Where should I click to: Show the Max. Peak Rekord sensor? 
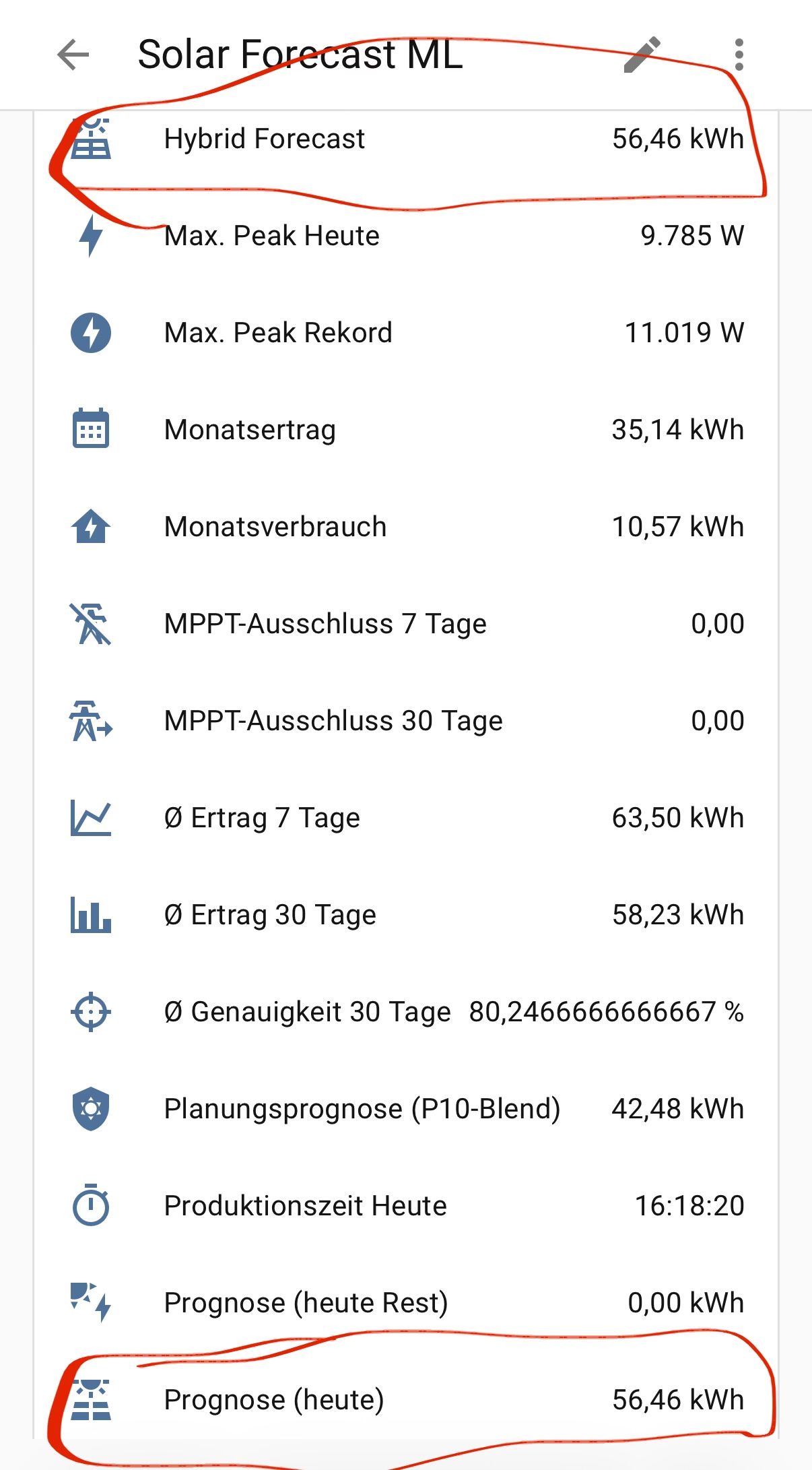point(406,333)
